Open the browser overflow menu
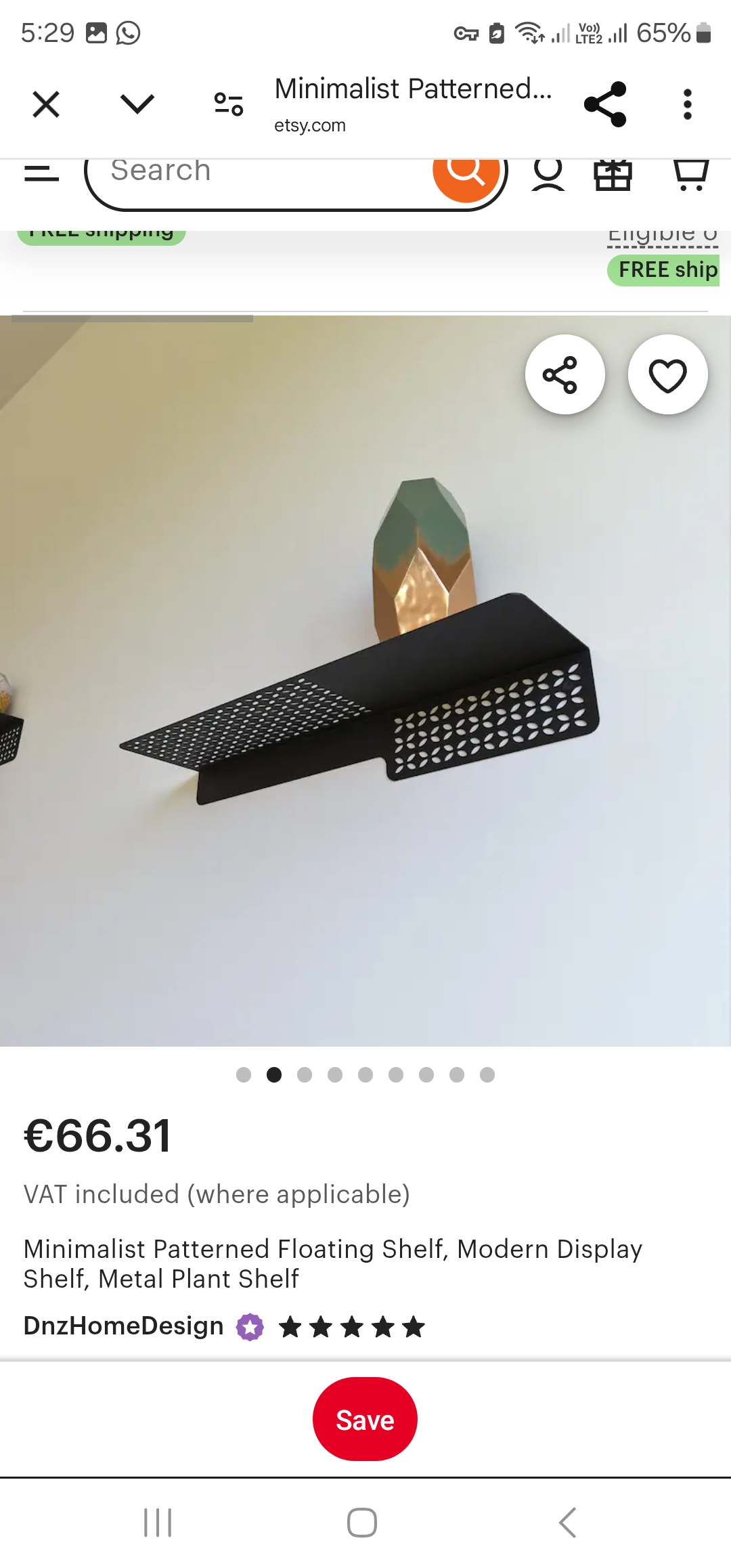Viewport: 731px width, 1568px height. (688, 104)
